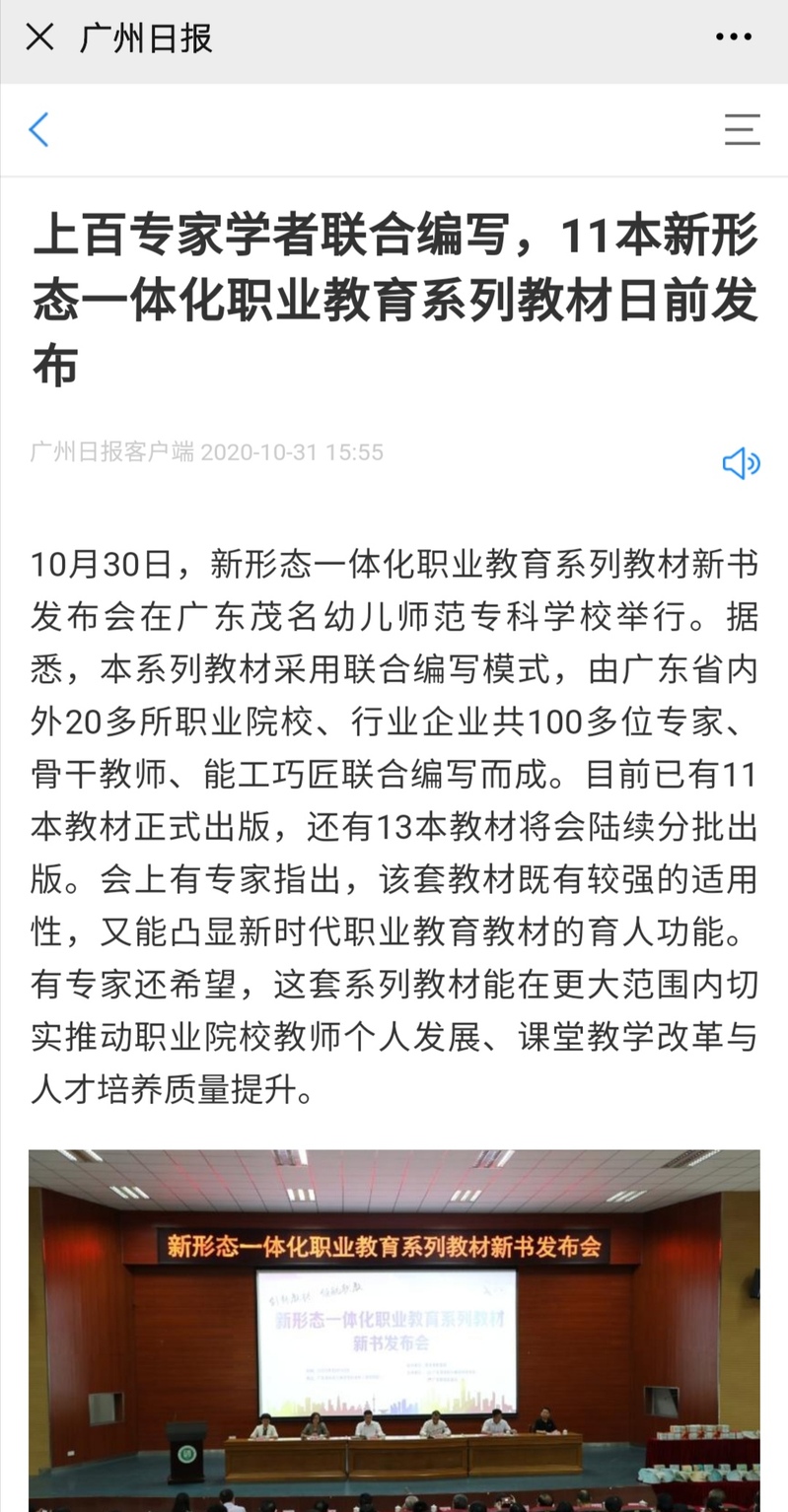
Task: Open the hamburger menu
Action: 743,130
